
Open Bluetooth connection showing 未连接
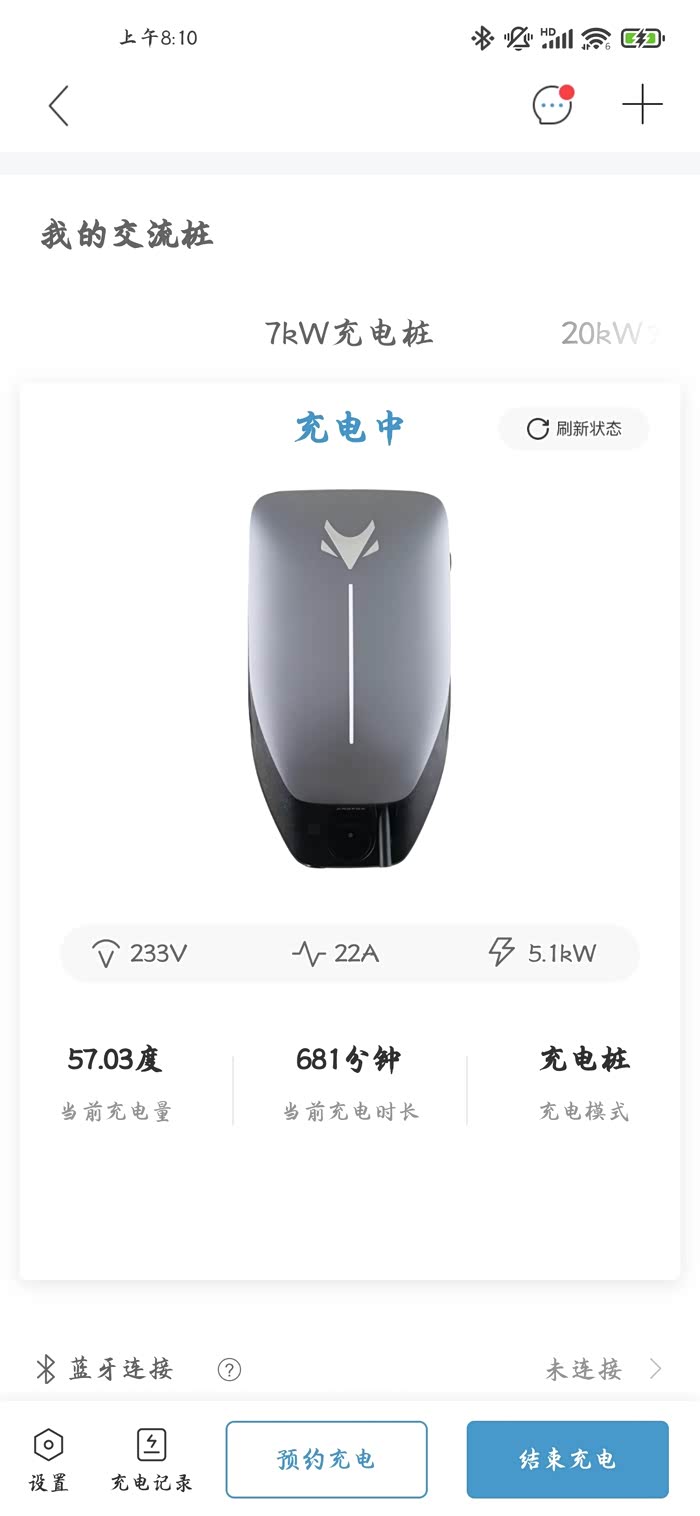[602, 1369]
